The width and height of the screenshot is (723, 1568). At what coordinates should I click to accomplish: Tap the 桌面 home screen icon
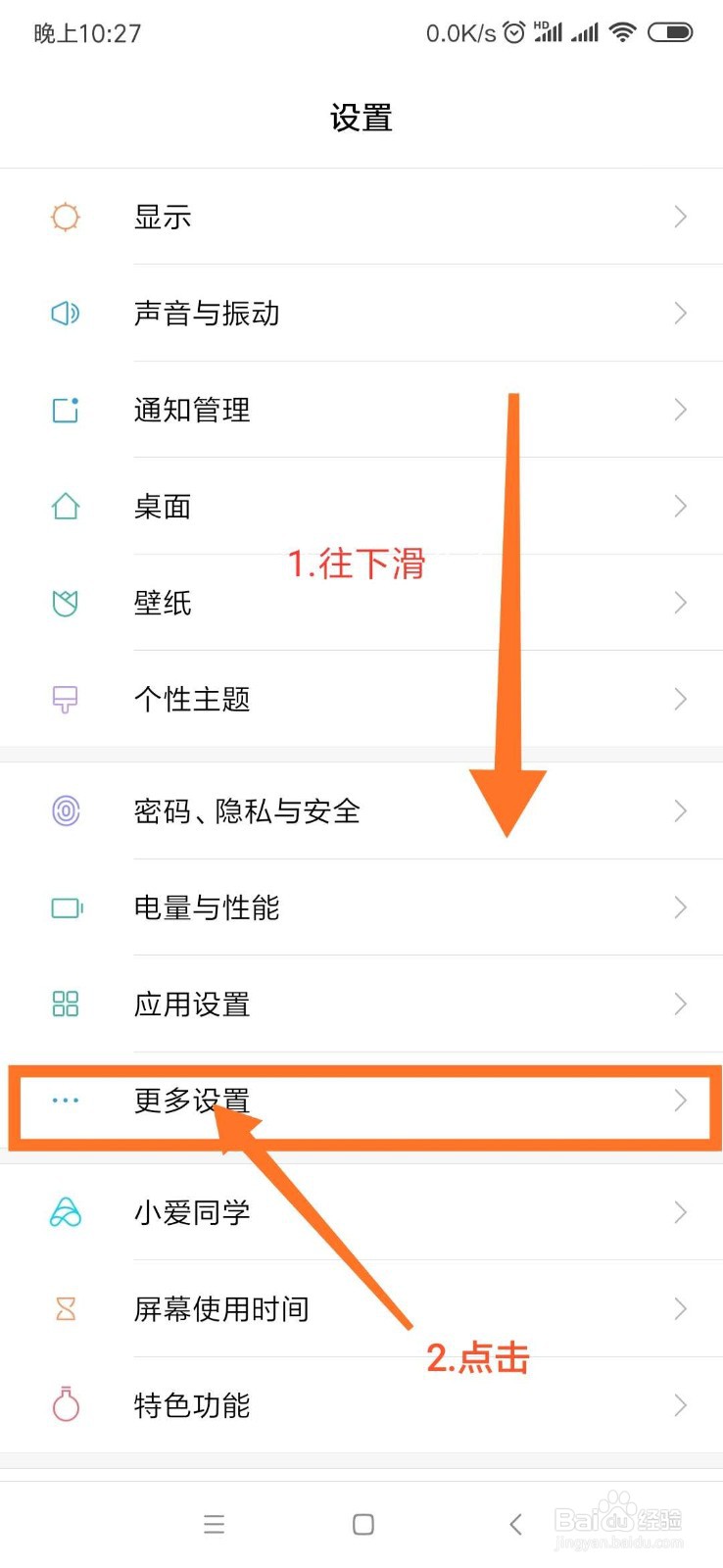[x=65, y=506]
